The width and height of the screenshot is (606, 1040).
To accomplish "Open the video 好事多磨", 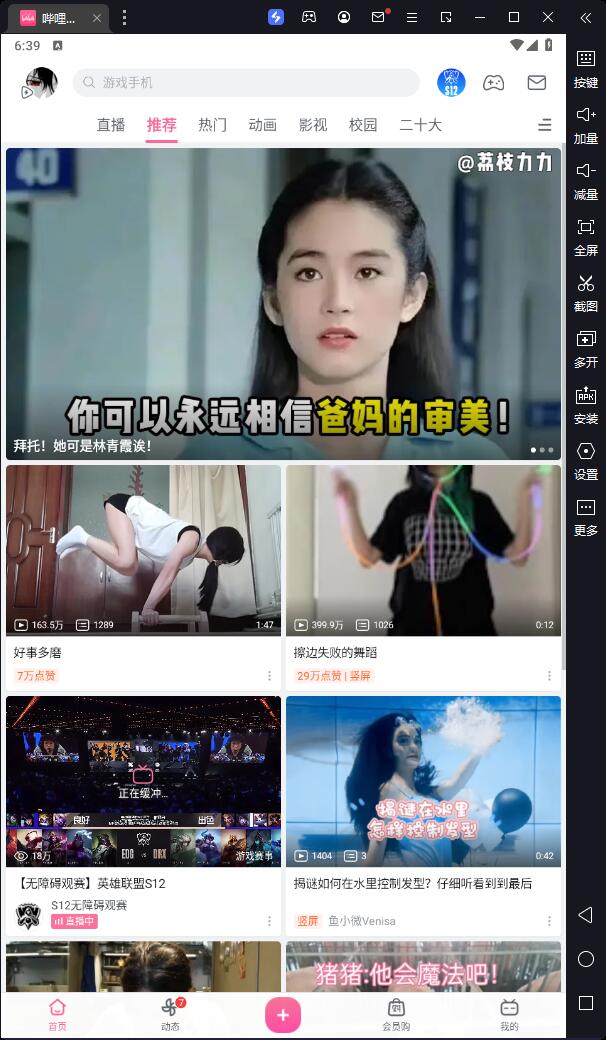I will [143, 550].
